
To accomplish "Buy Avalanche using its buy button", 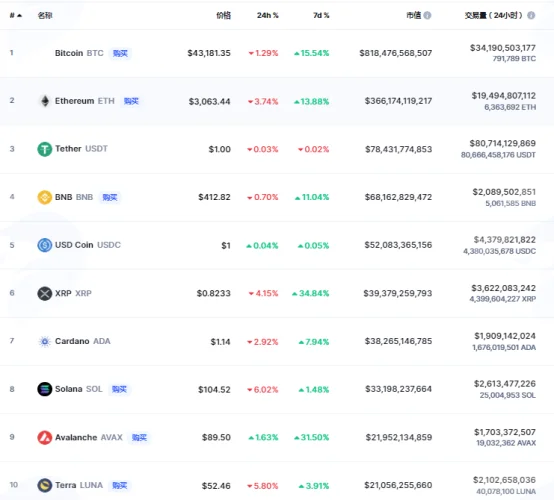I will 139,438.
